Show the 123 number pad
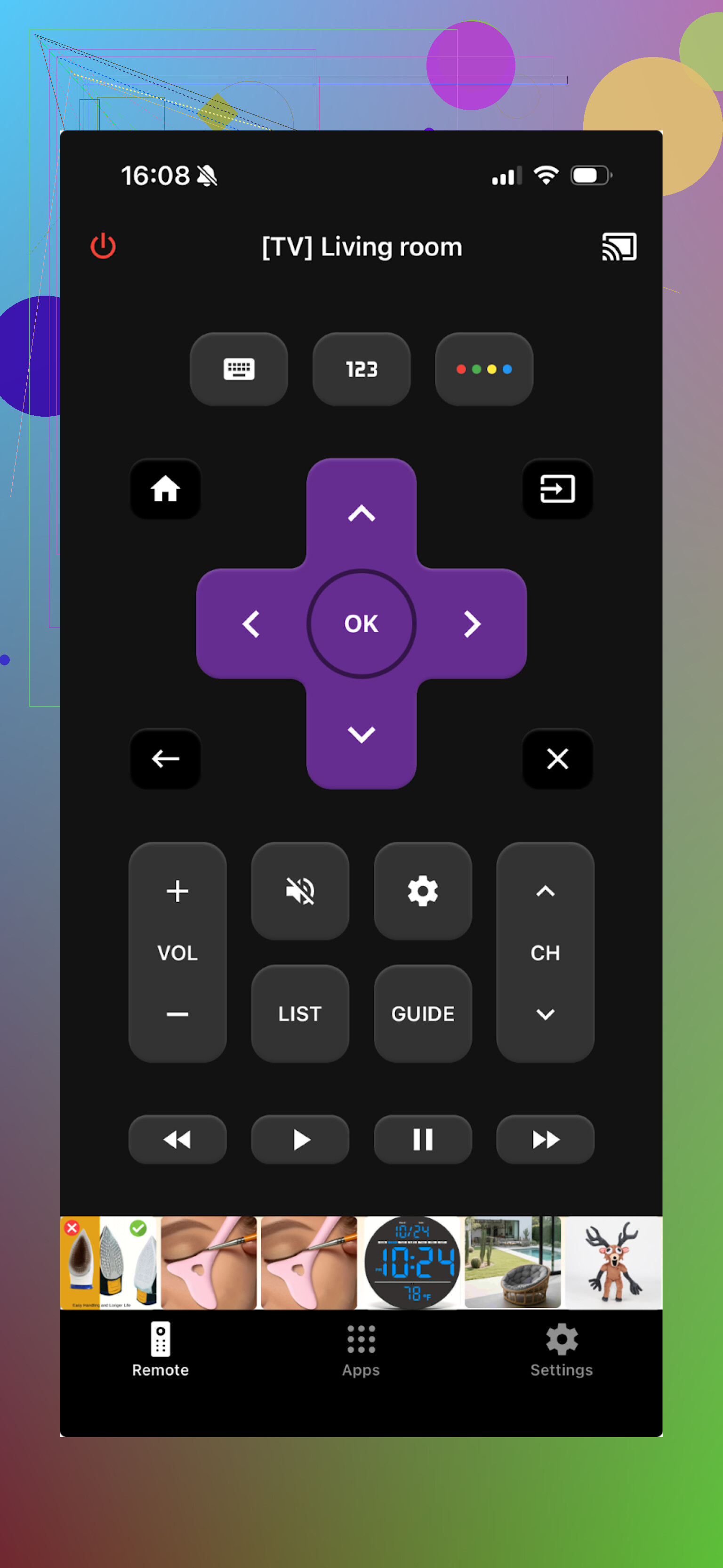The height and width of the screenshot is (1568, 723). (361, 369)
